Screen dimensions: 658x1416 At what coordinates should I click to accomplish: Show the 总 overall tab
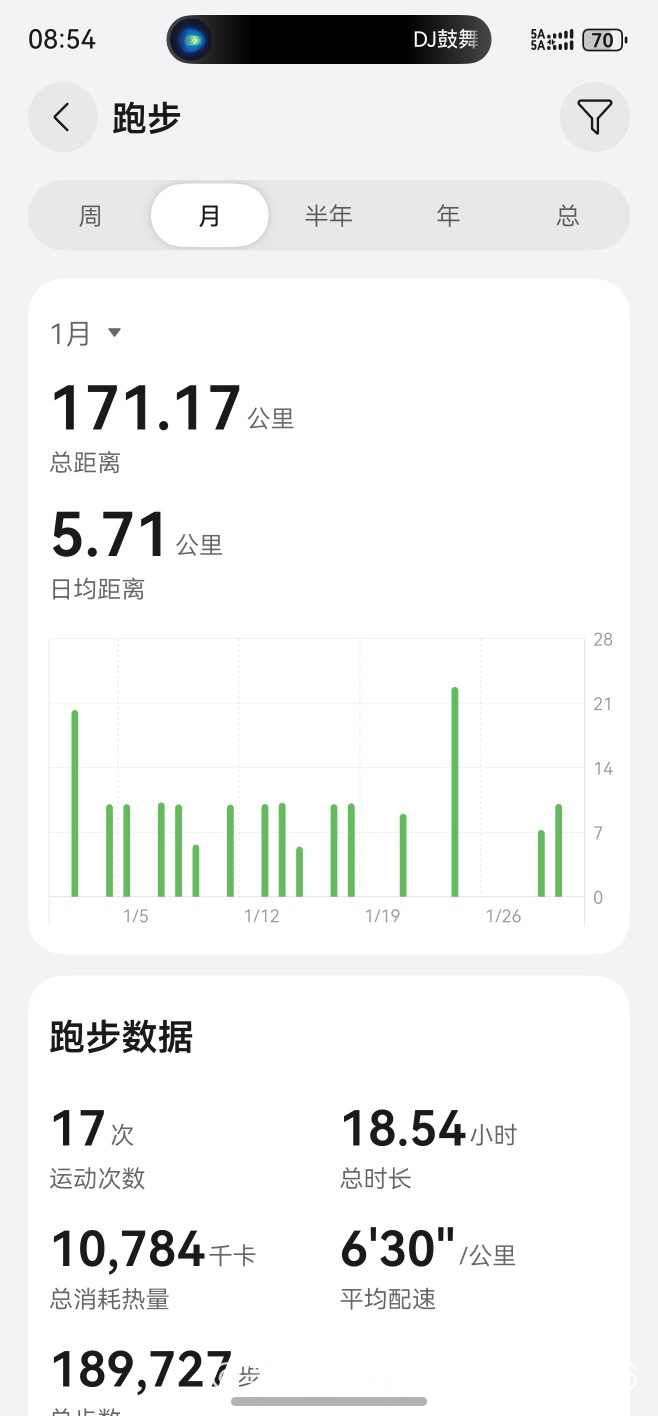click(568, 215)
